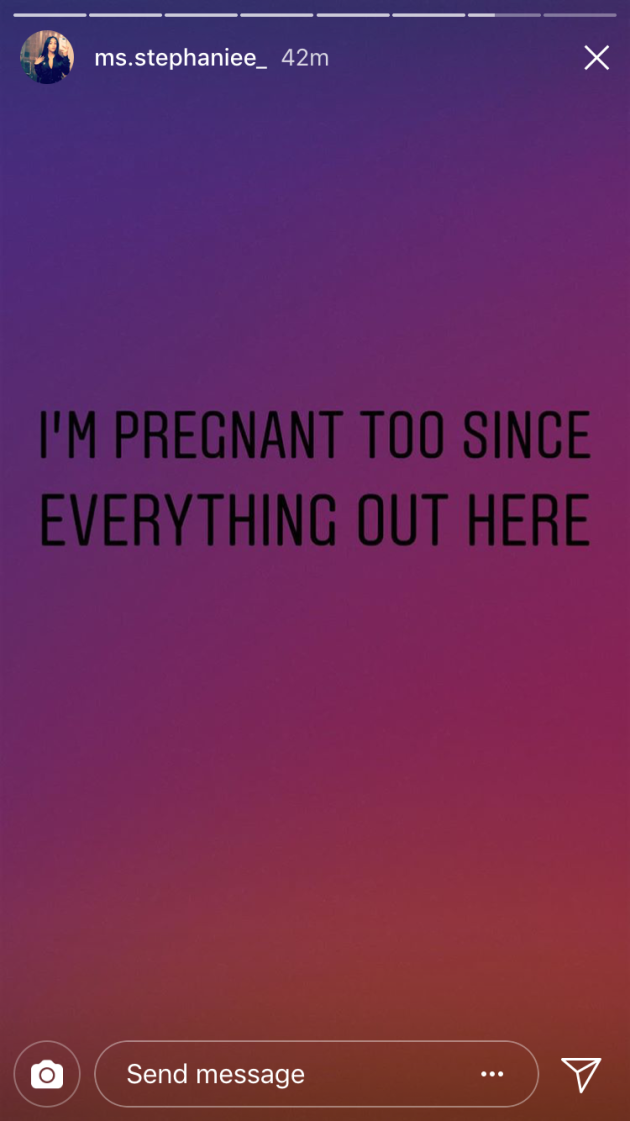Open the camera to reply
630x1121 pixels.
46,1075
